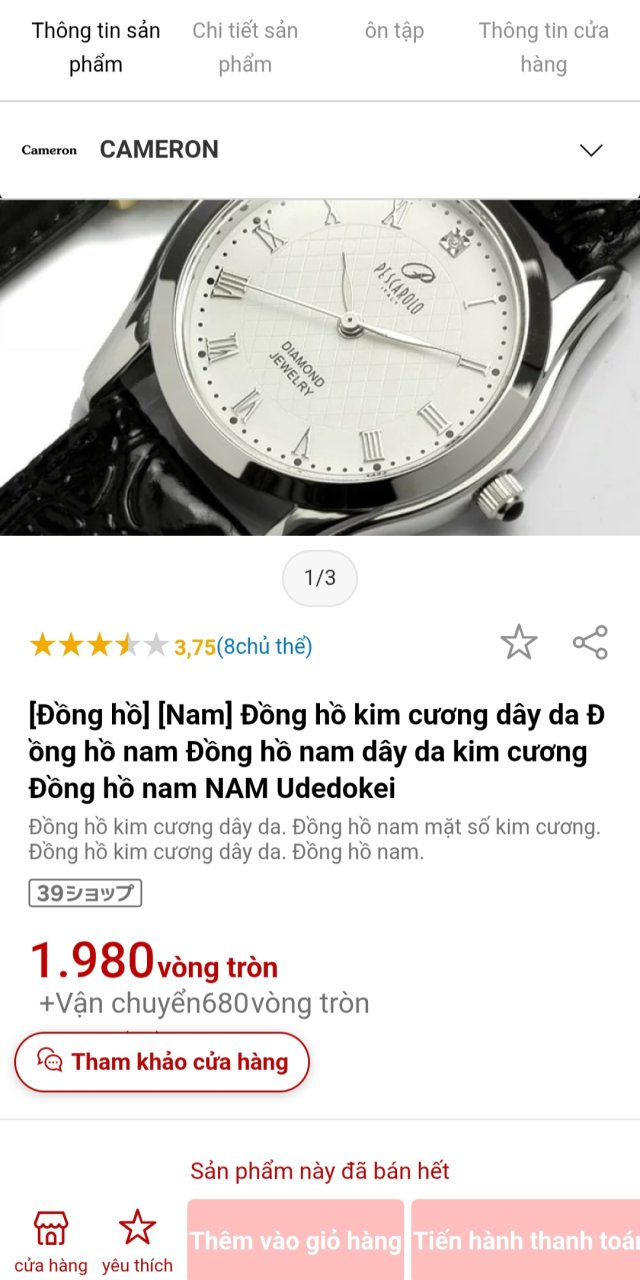Image resolution: width=640 pixels, height=1280 pixels.
Task: Share this watch product
Action: tap(590, 642)
